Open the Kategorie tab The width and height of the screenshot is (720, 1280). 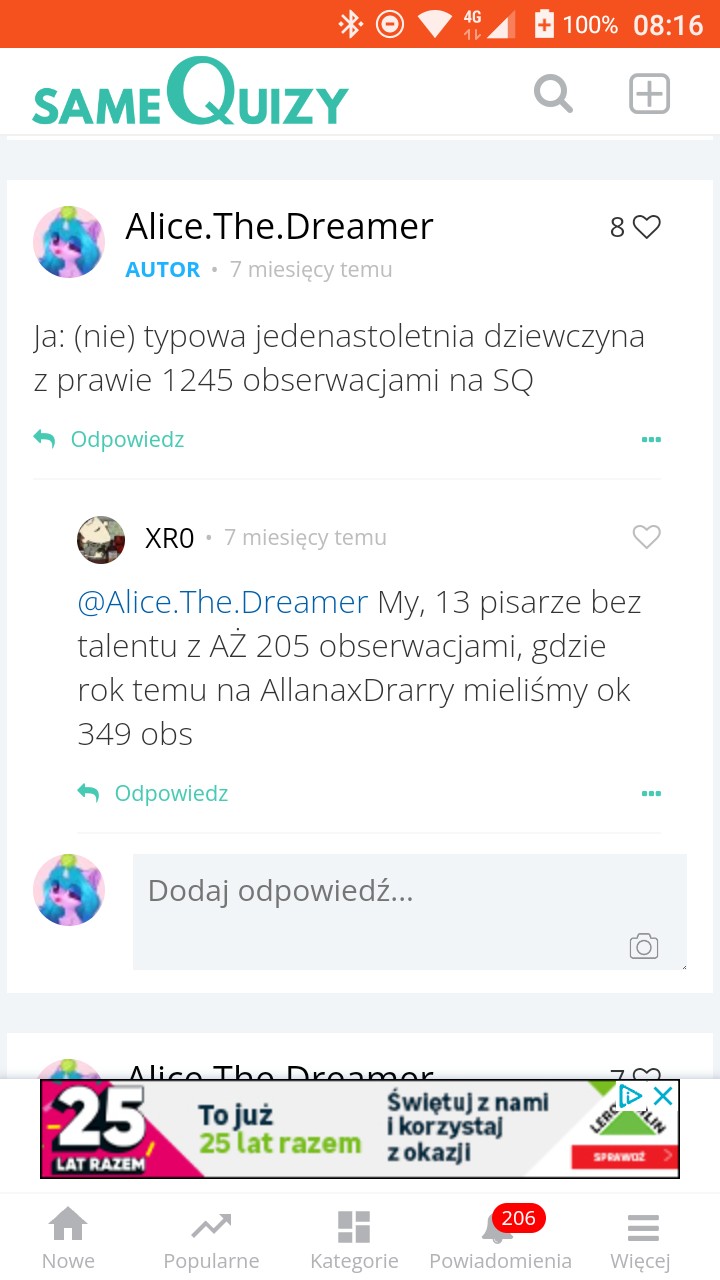[354, 1240]
